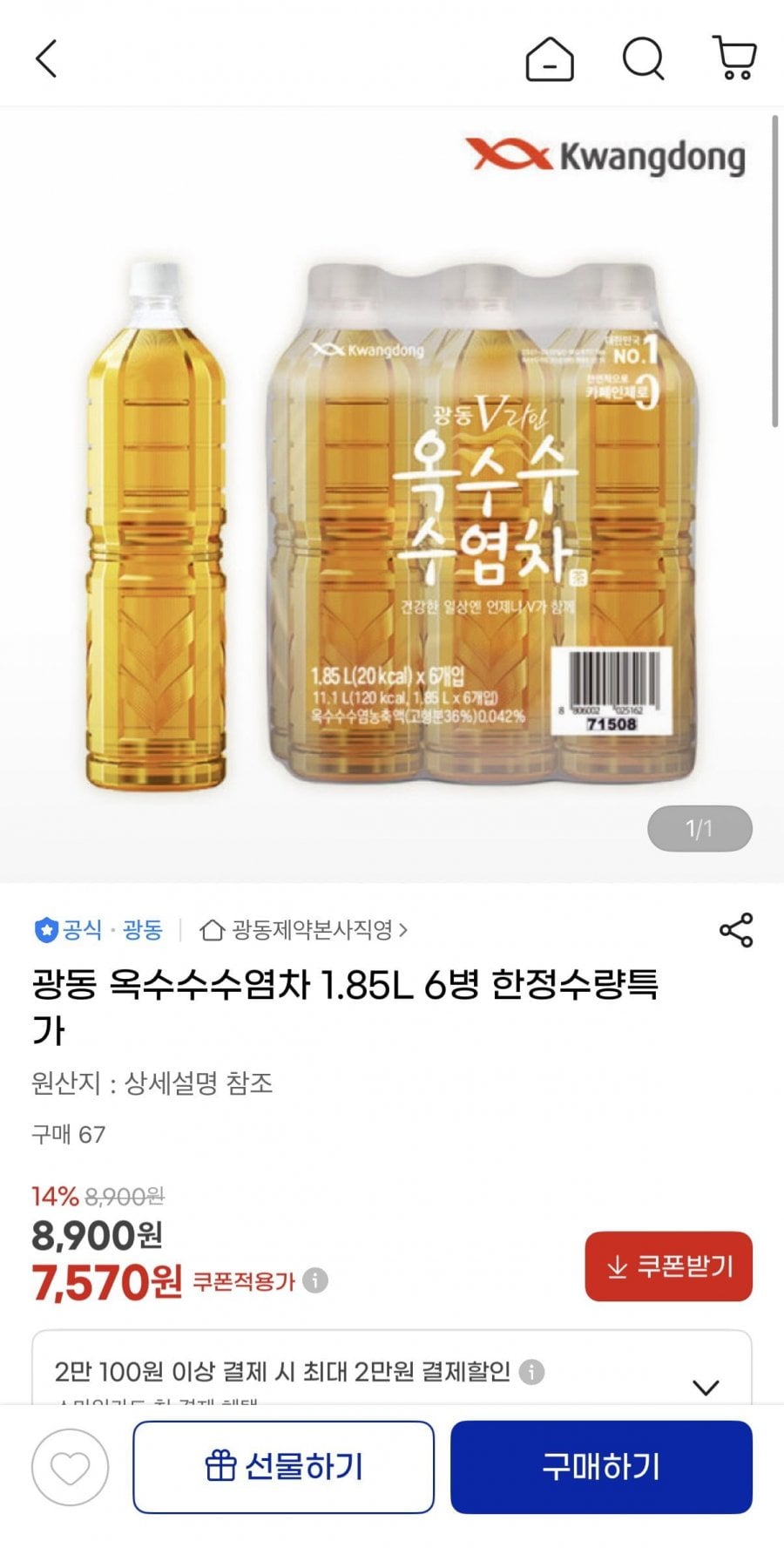Add product to wishlist with heart
This screenshot has width=784, height=1548.
click(71, 1467)
